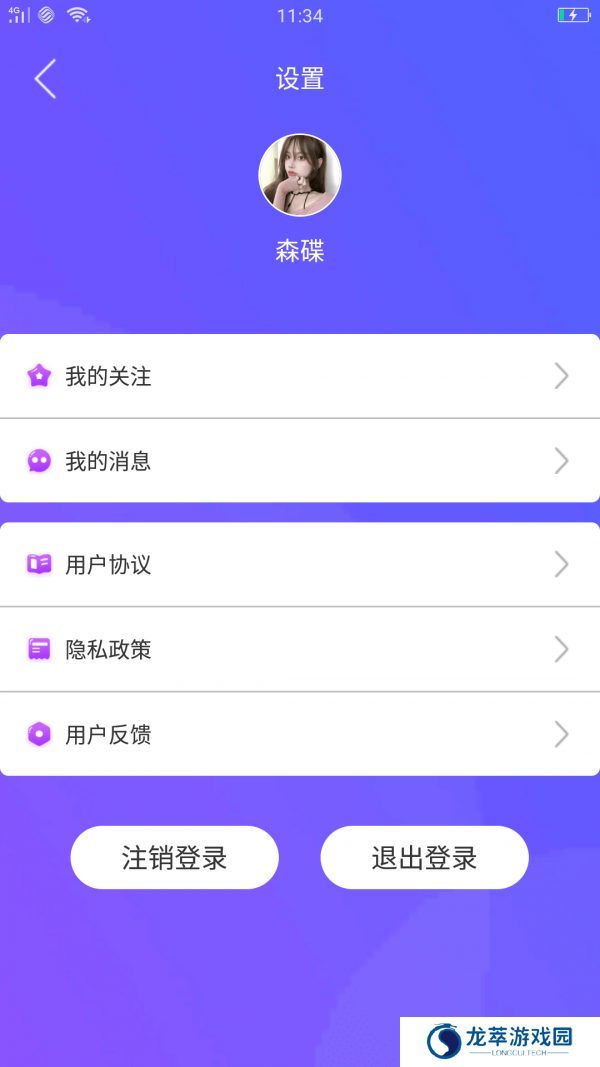Open 用户反馈 row
This screenshot has height=1067, width=600.
coord(300,735)
